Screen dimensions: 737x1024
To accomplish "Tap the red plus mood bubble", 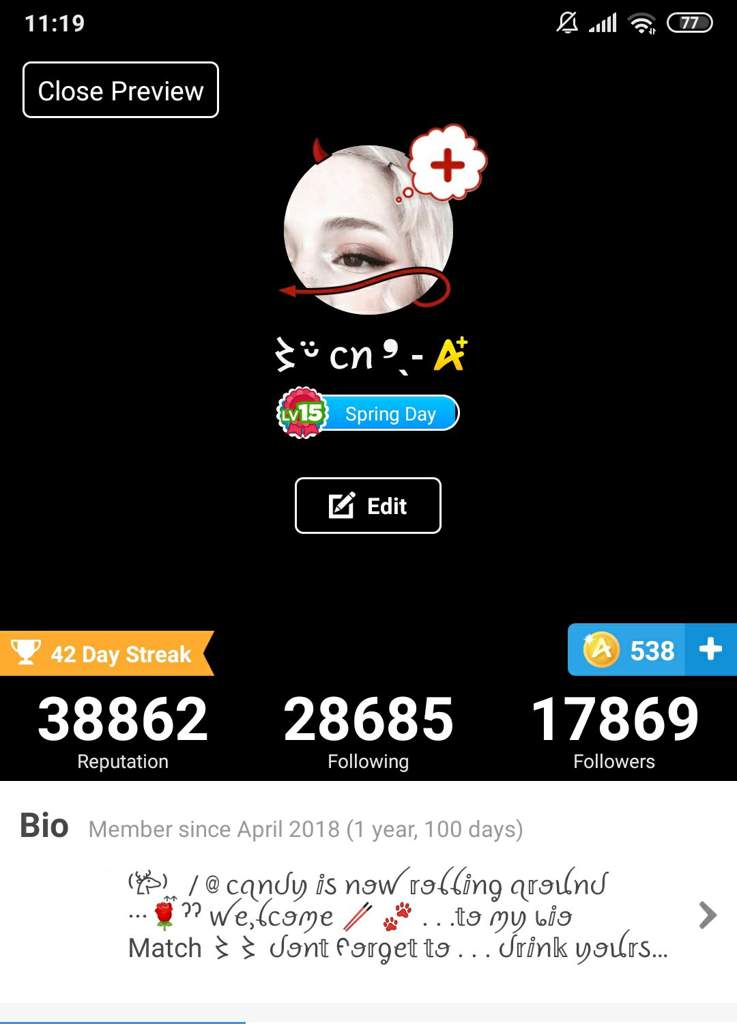I will 447,165.
